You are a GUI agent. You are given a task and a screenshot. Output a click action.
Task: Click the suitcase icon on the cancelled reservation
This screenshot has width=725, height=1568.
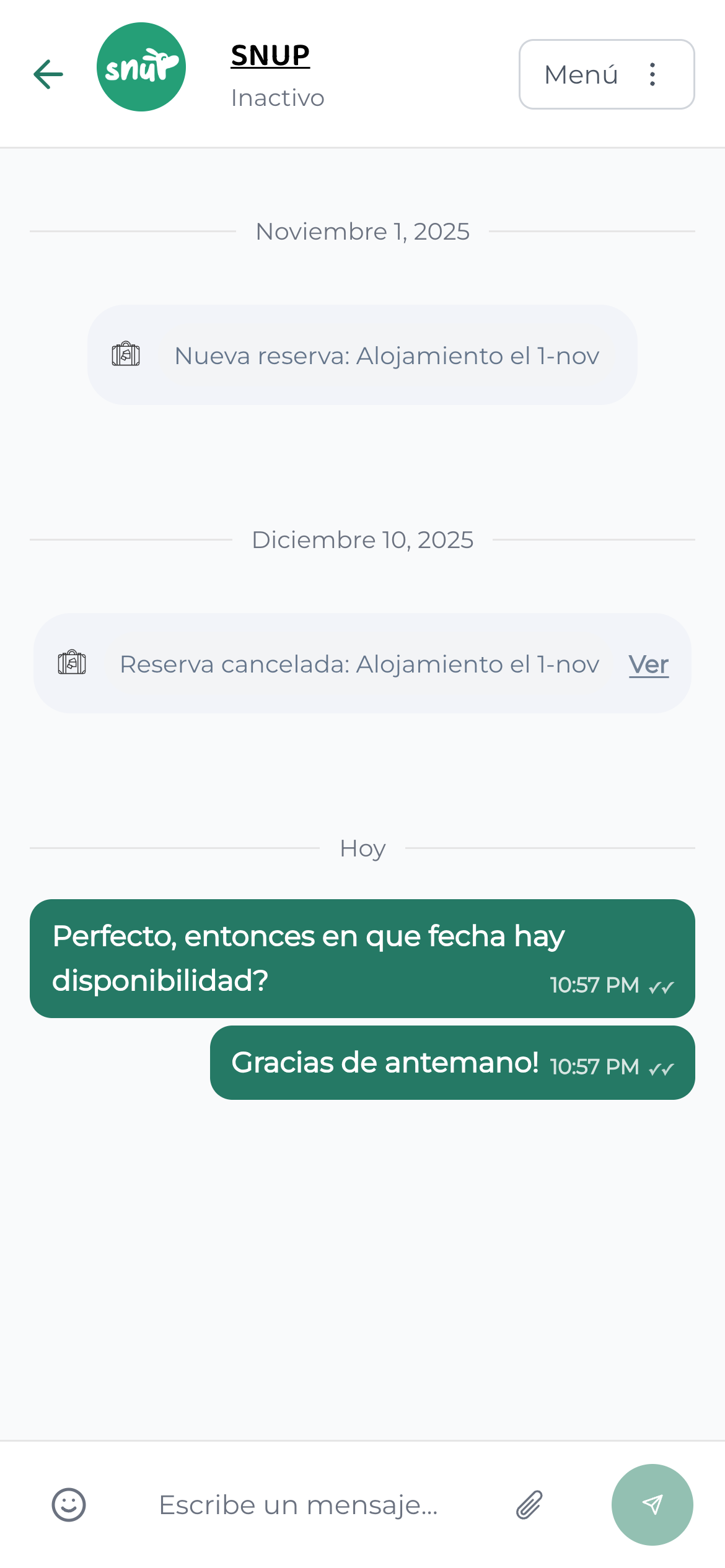[x=71, y=663]
